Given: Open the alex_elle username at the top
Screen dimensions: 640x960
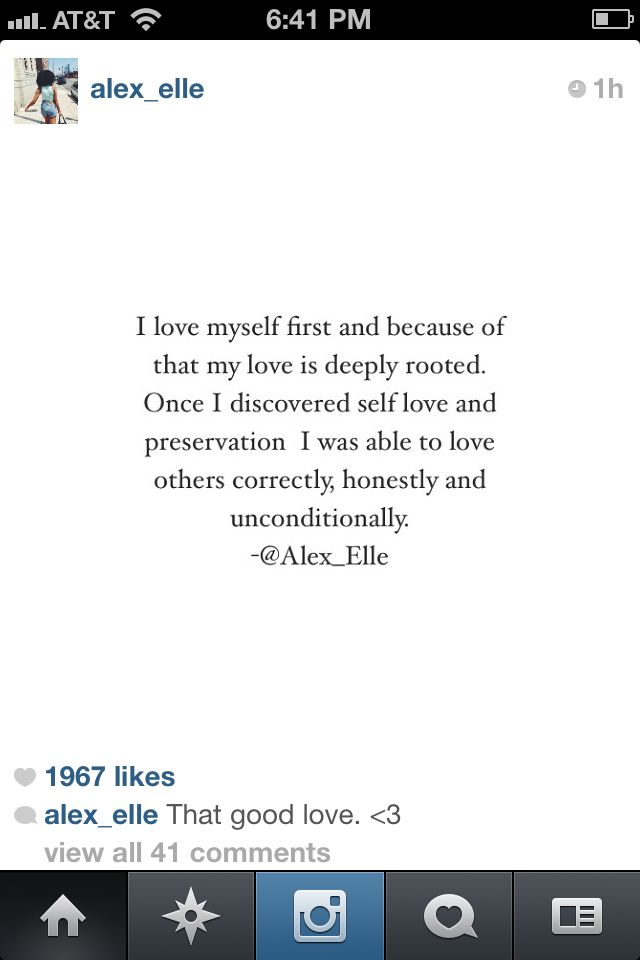Looking at the screenshot, I should pyautogui.click(x=147, y=89).
